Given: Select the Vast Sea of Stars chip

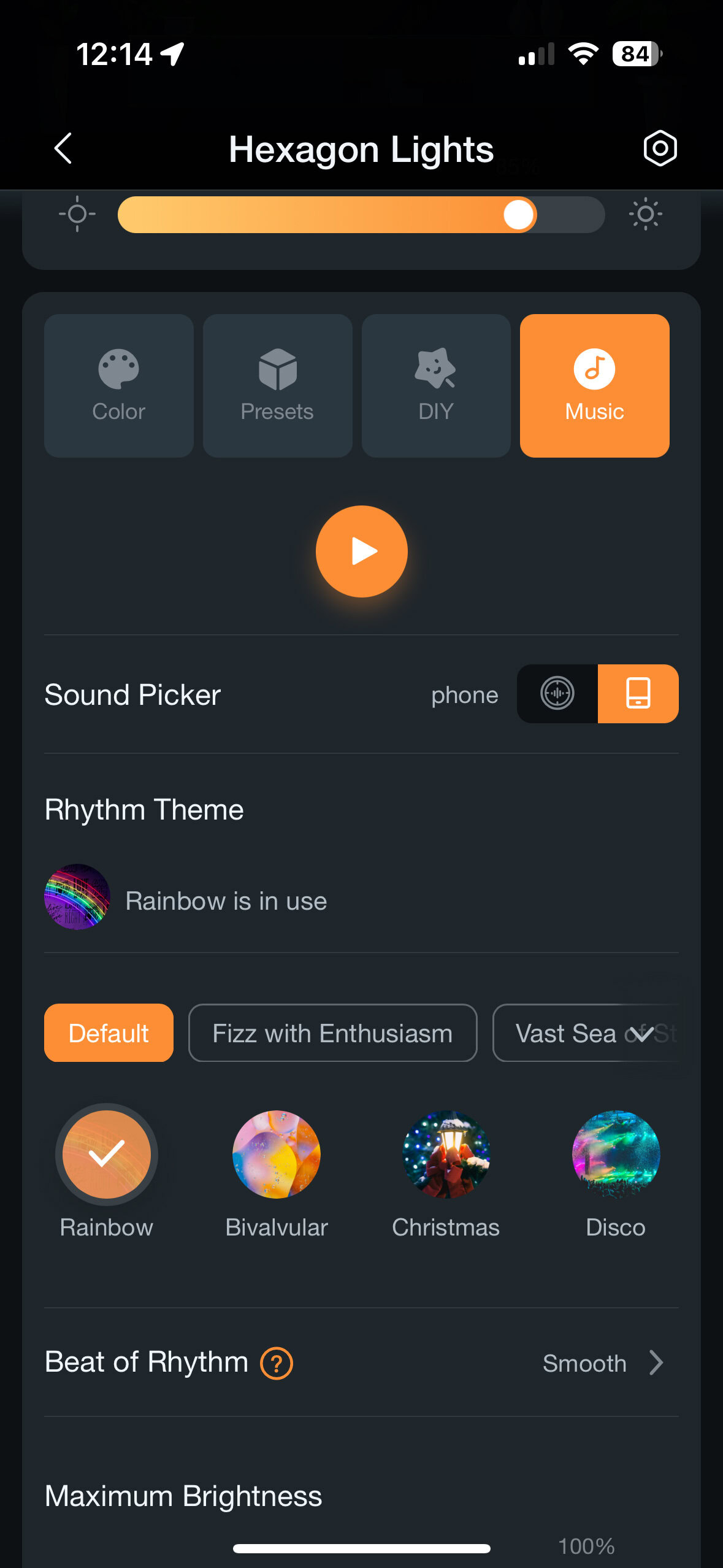Looking at the screenshot, I should (x=564, y=1033).
